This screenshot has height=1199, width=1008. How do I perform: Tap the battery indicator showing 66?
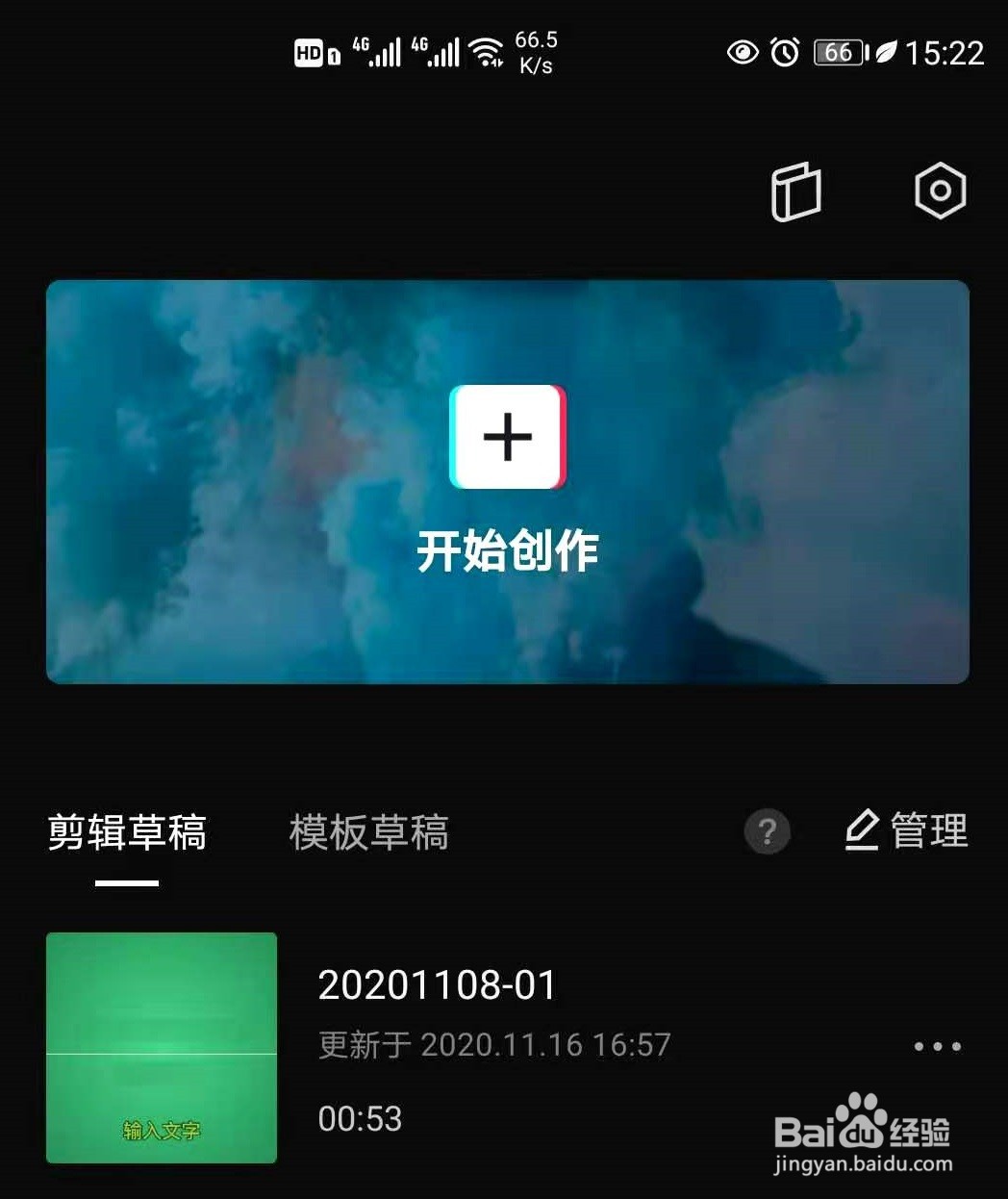click(x=837, y=53)
